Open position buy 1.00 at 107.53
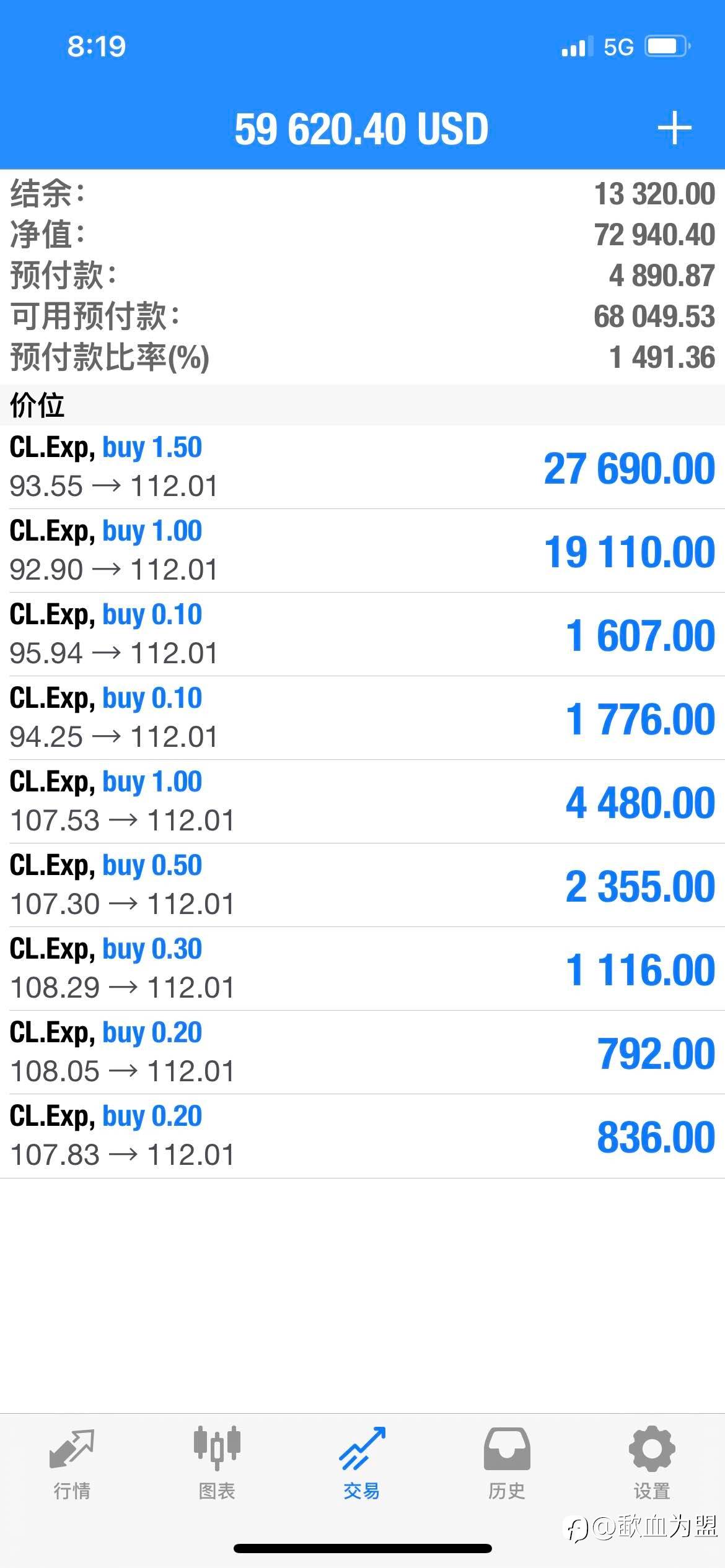 point(362,801)
